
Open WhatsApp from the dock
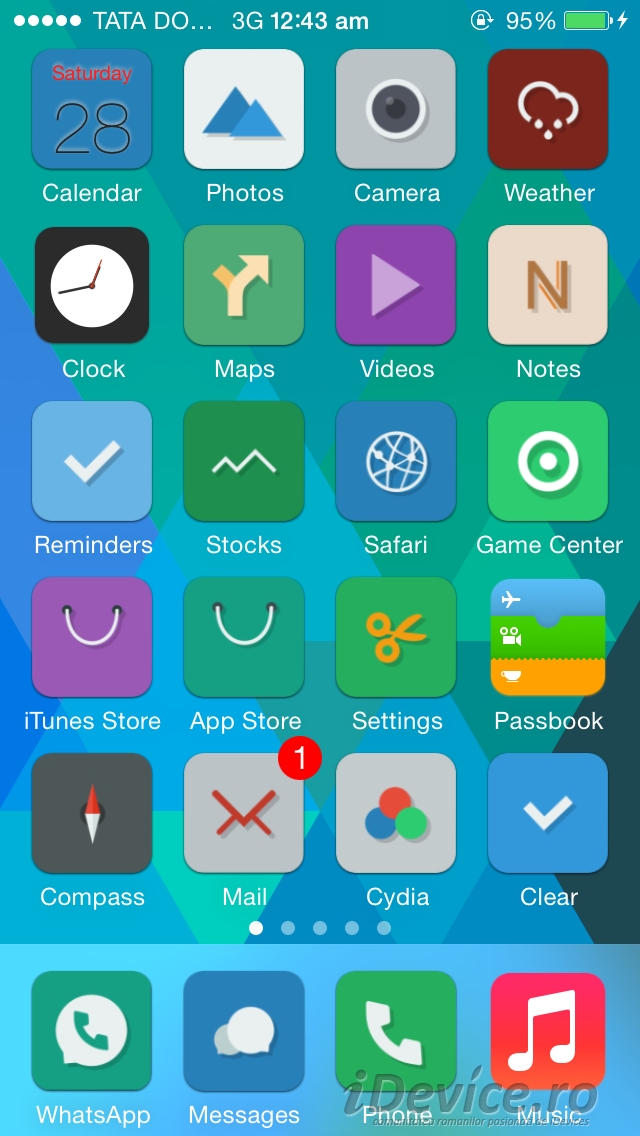[x=92, y=1032]
